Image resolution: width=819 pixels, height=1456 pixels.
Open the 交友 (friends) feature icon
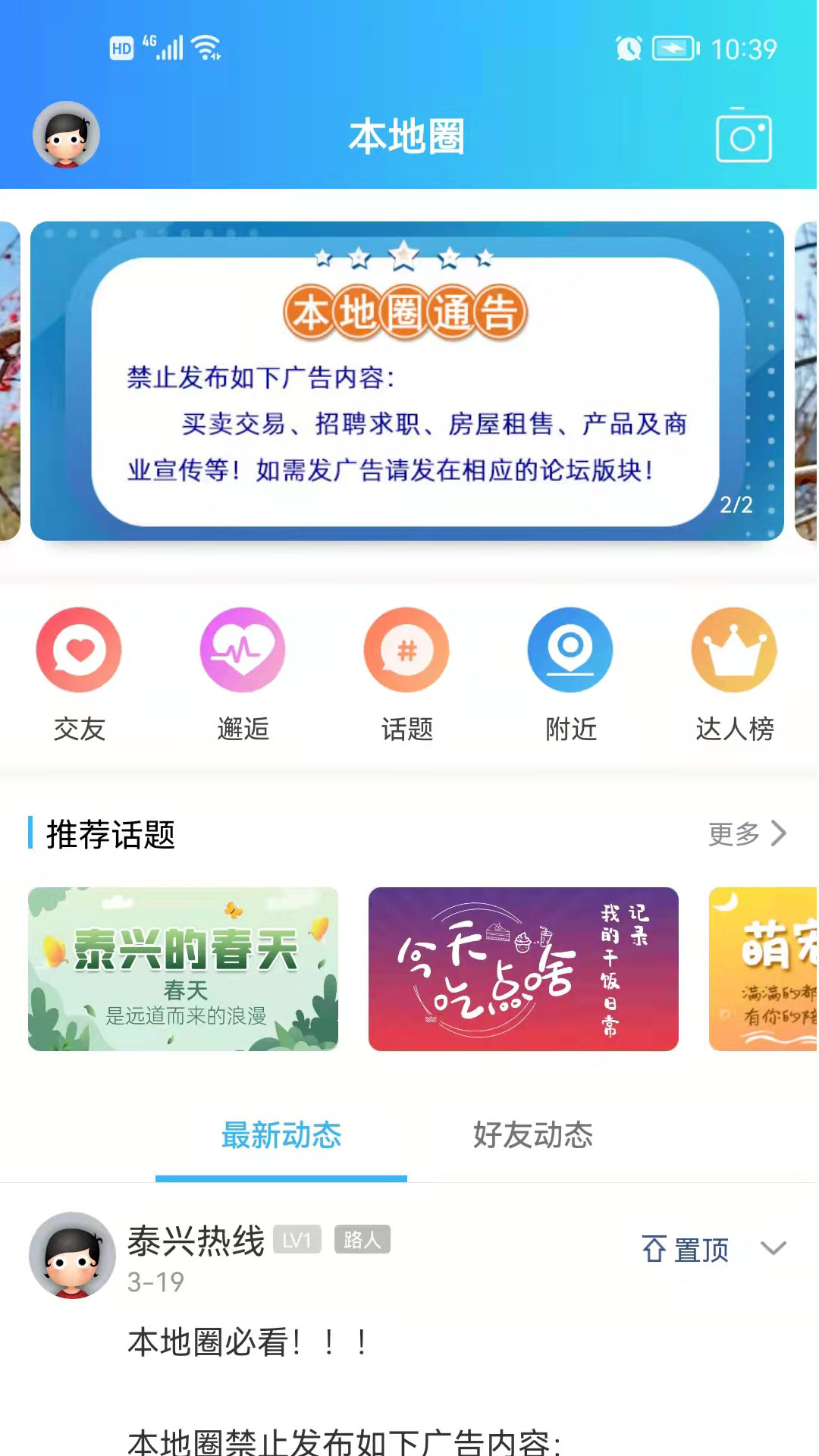coord(79,651)
